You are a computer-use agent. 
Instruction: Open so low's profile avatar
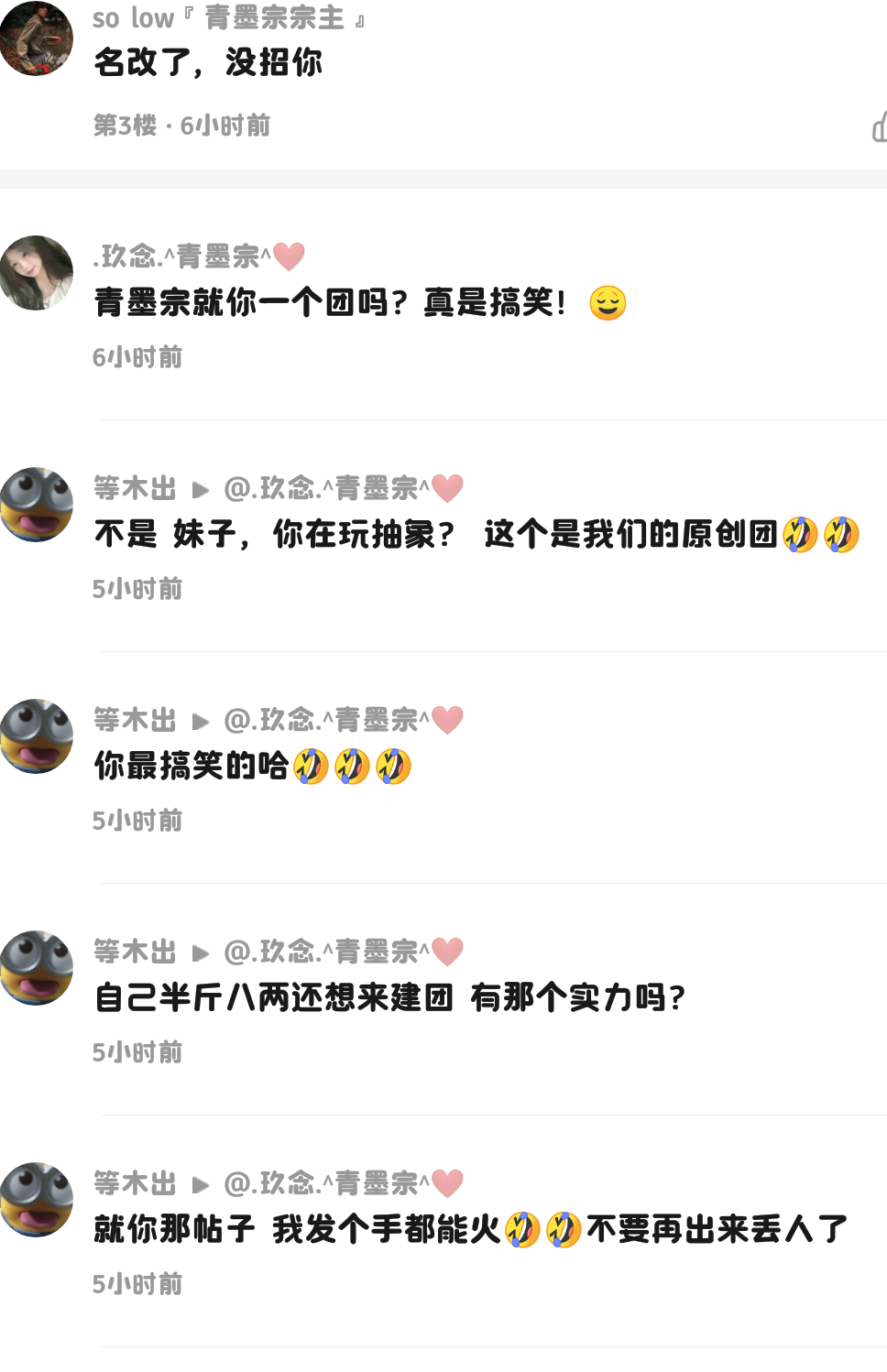pos(36,38)
